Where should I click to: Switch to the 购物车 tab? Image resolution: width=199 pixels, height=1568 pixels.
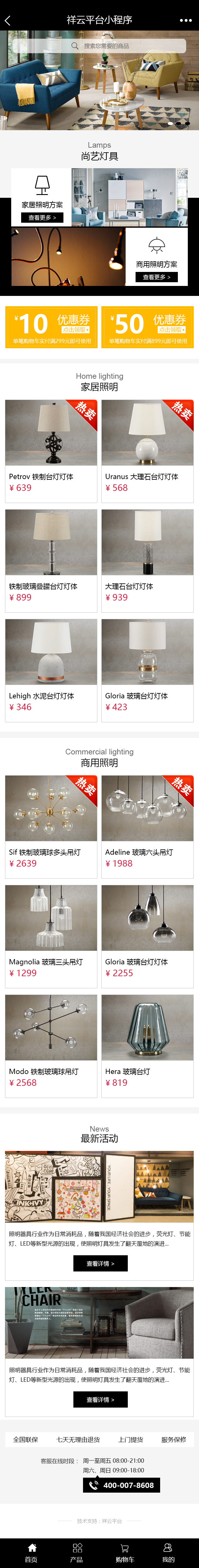124,1552
